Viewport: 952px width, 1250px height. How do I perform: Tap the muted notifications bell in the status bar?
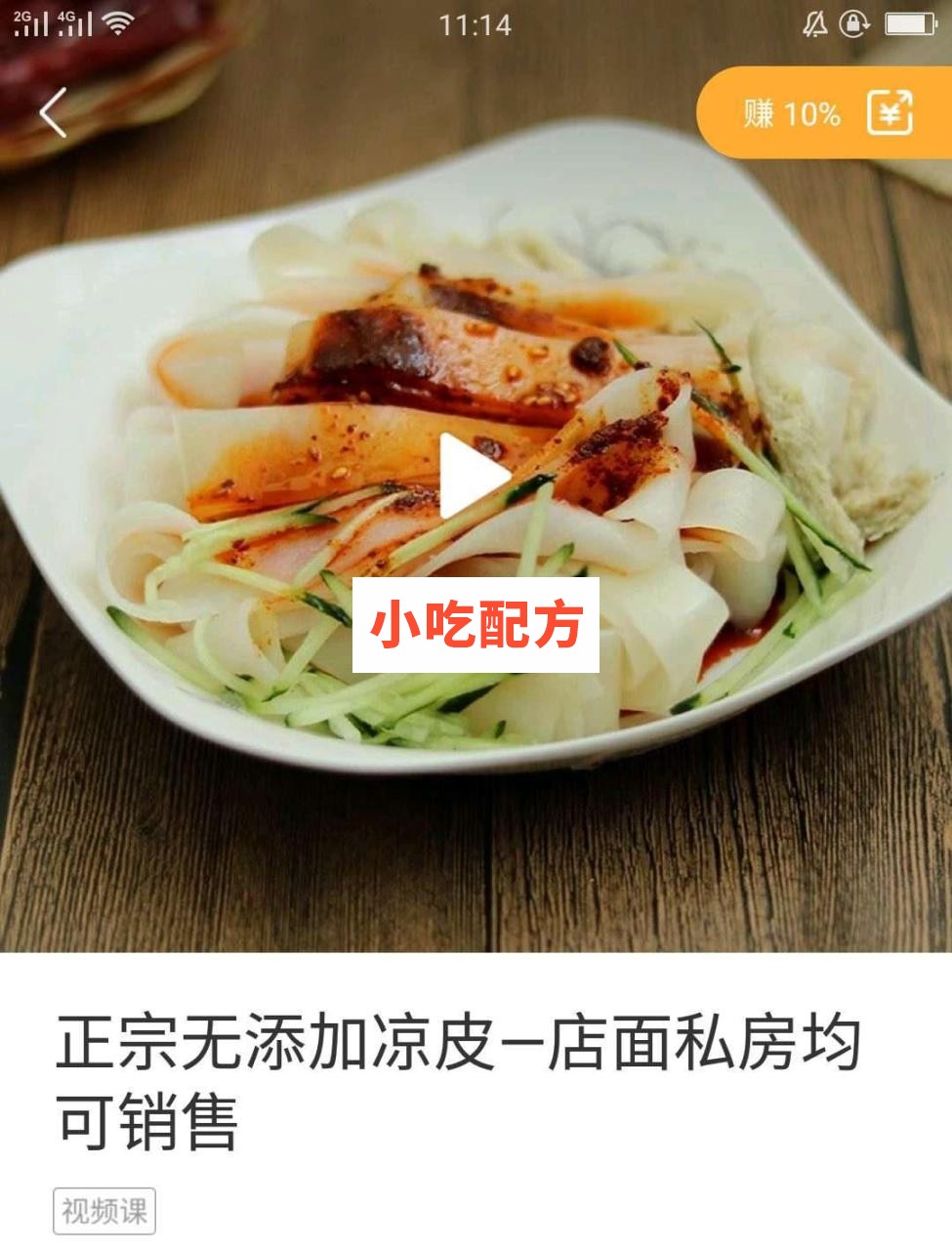click(818, 25)
